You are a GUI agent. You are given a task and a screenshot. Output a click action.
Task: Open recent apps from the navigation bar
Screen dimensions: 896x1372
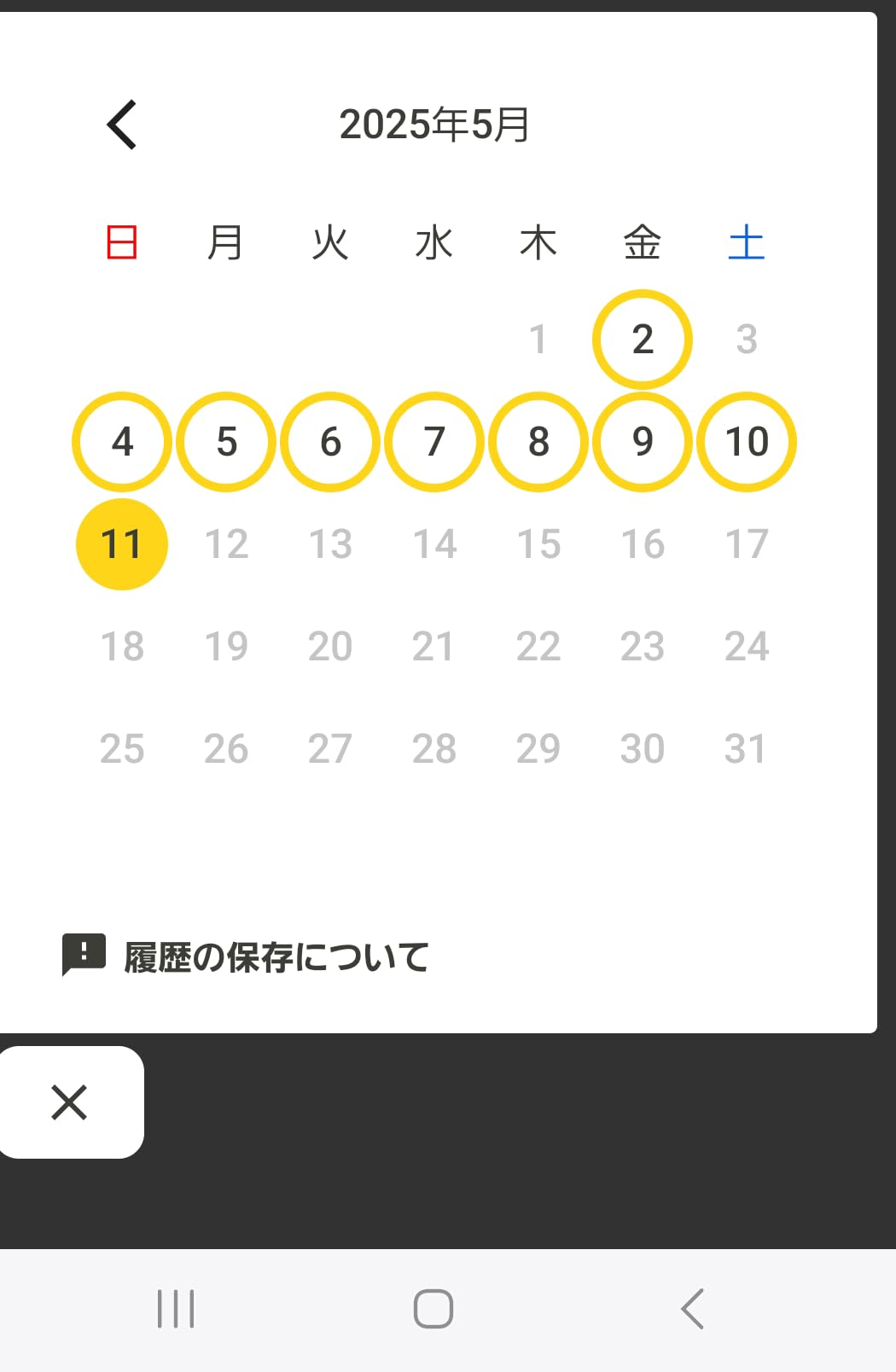(176, 1309)
